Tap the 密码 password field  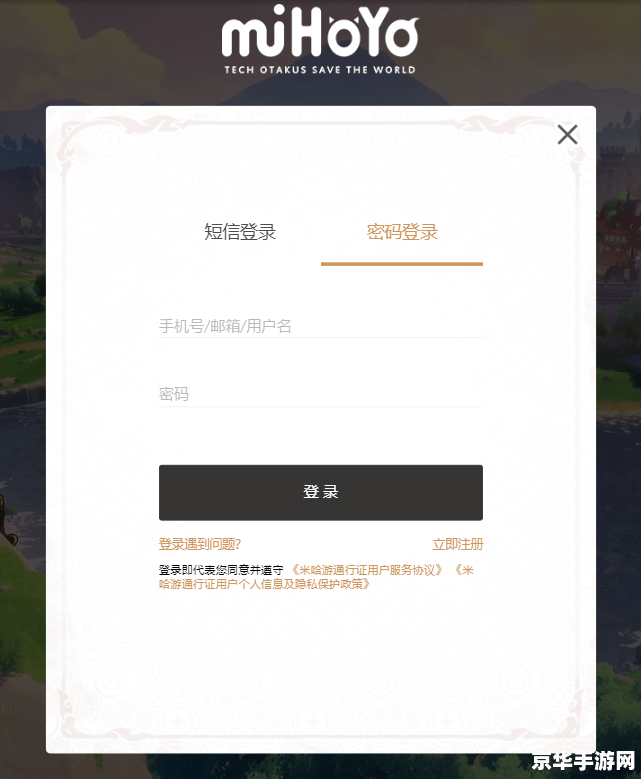[x=320, y=394]
